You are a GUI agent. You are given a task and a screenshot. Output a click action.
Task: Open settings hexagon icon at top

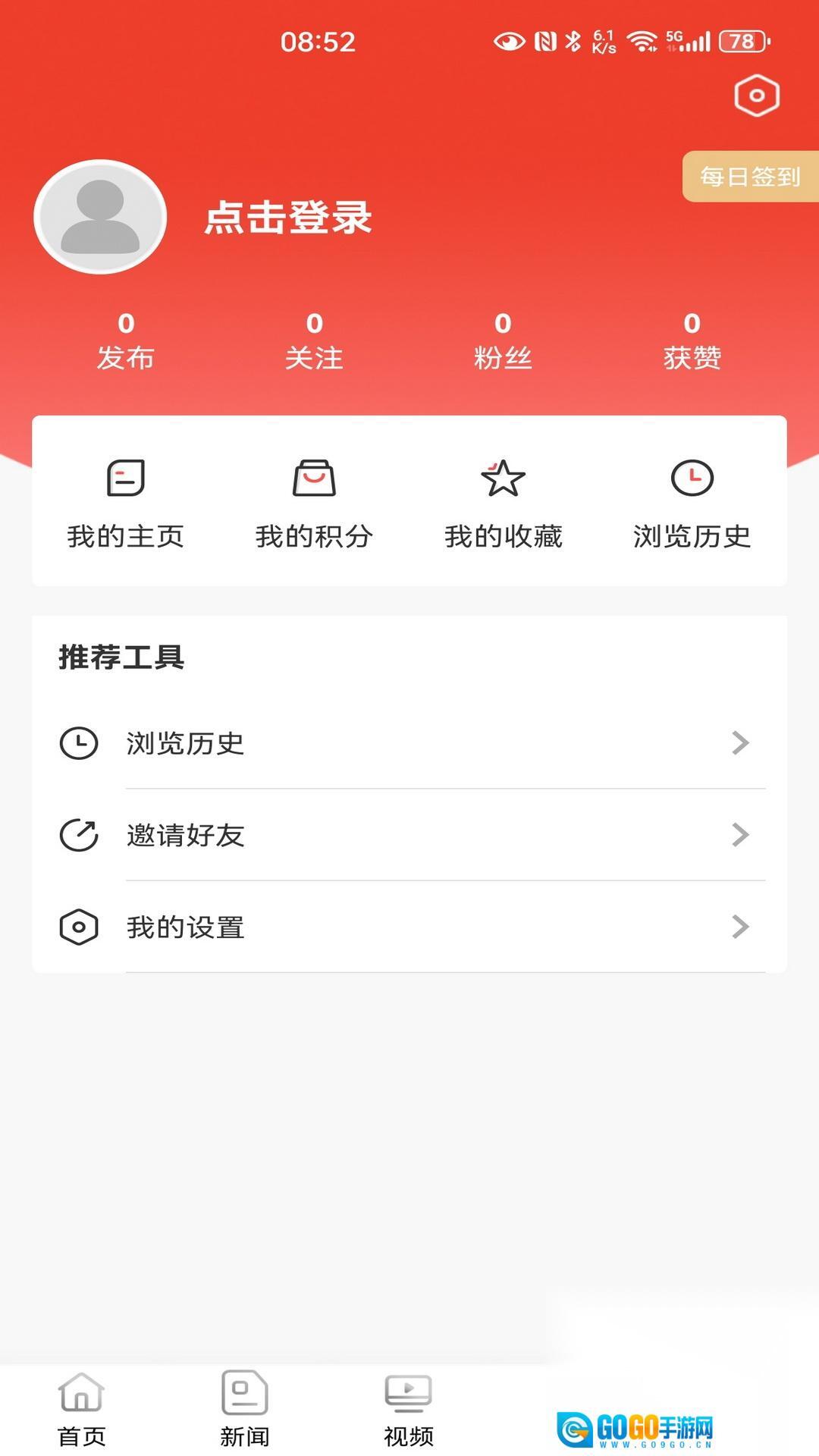click(756, 96)
